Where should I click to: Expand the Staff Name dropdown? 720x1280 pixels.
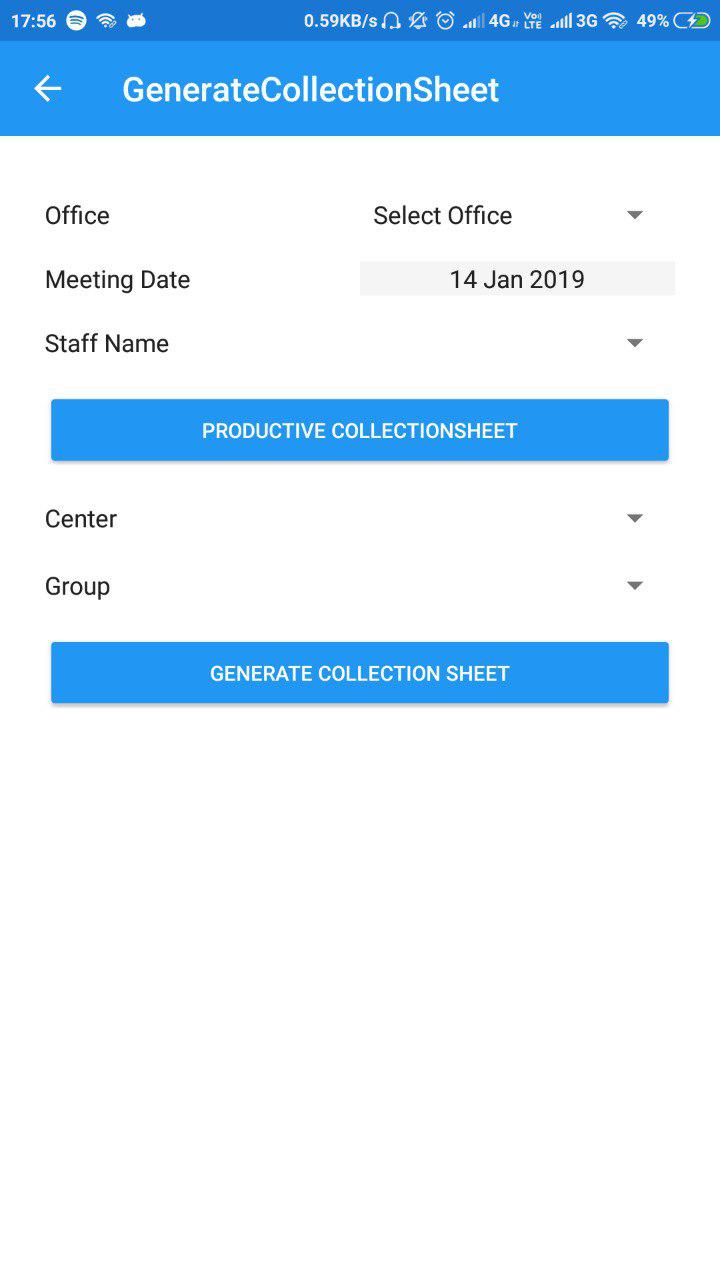pos(633,343)
